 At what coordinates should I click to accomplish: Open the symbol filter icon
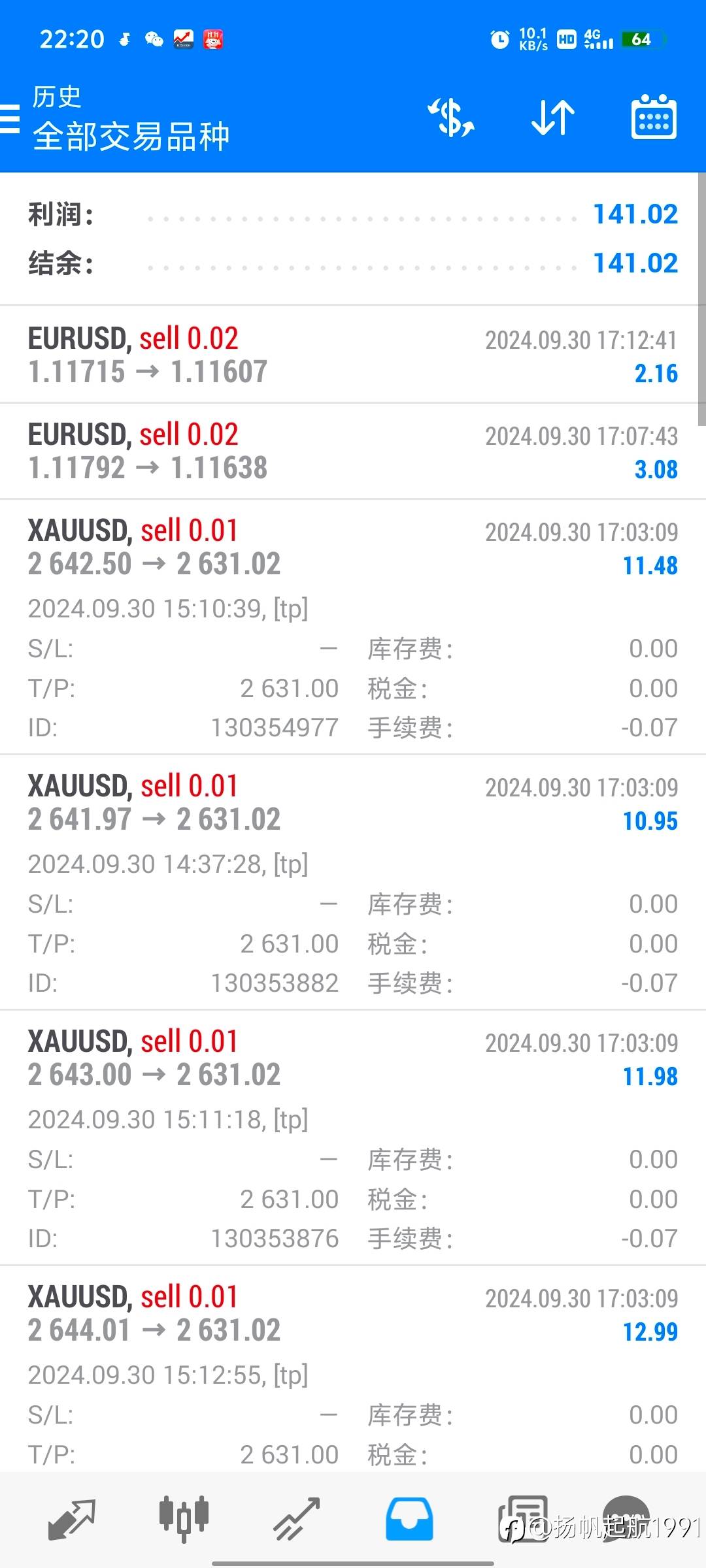pos(451,118)
